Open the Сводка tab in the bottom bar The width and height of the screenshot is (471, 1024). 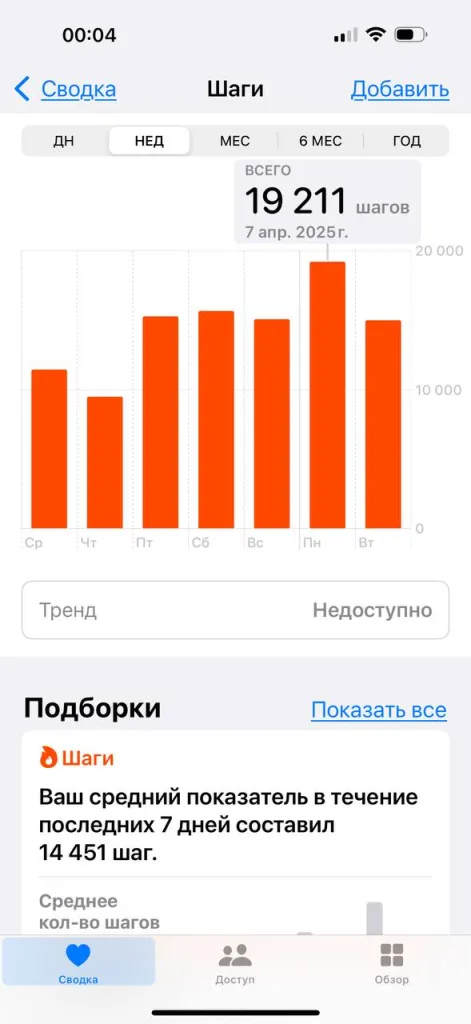coord(78,963)
